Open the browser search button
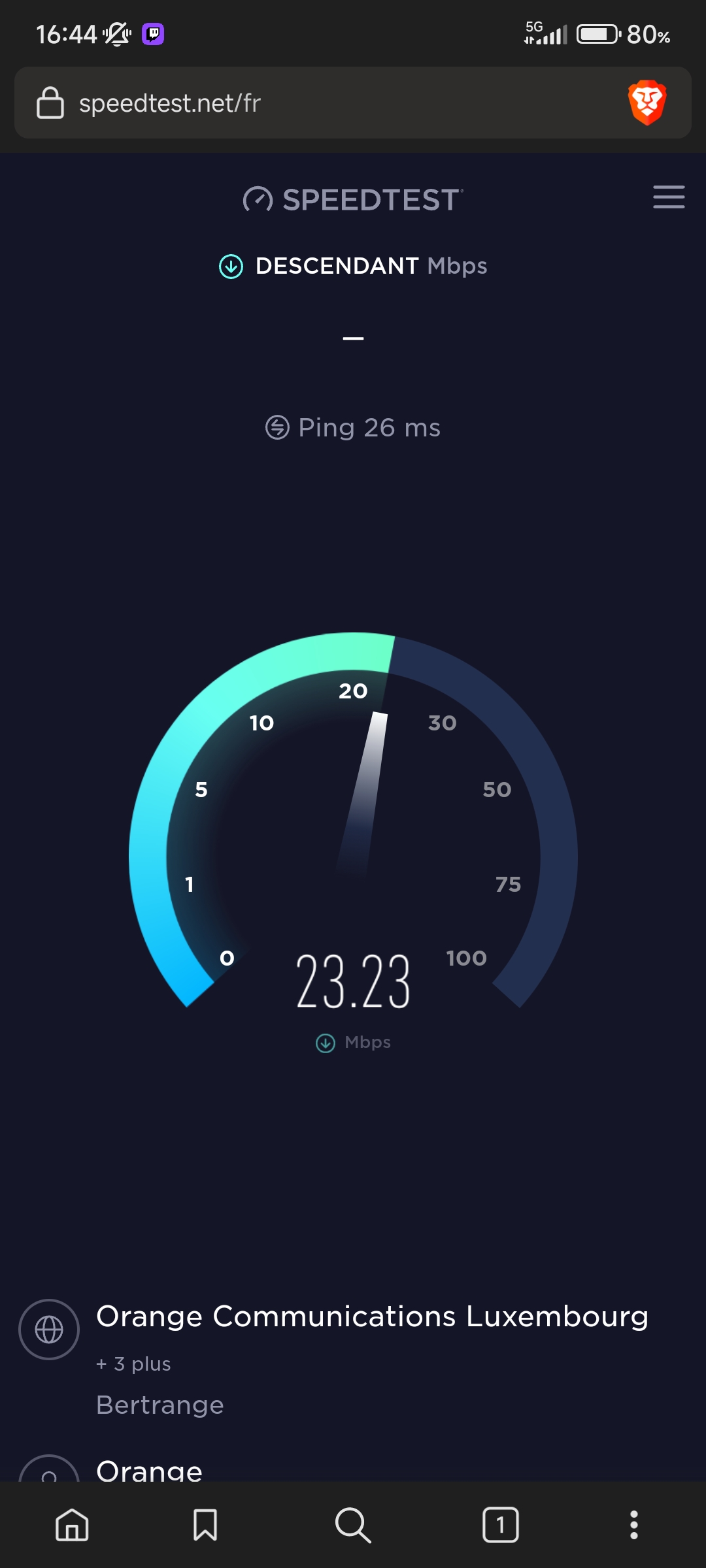Viewport: 706px width, 1568px height. click(x=353, y=1525)
